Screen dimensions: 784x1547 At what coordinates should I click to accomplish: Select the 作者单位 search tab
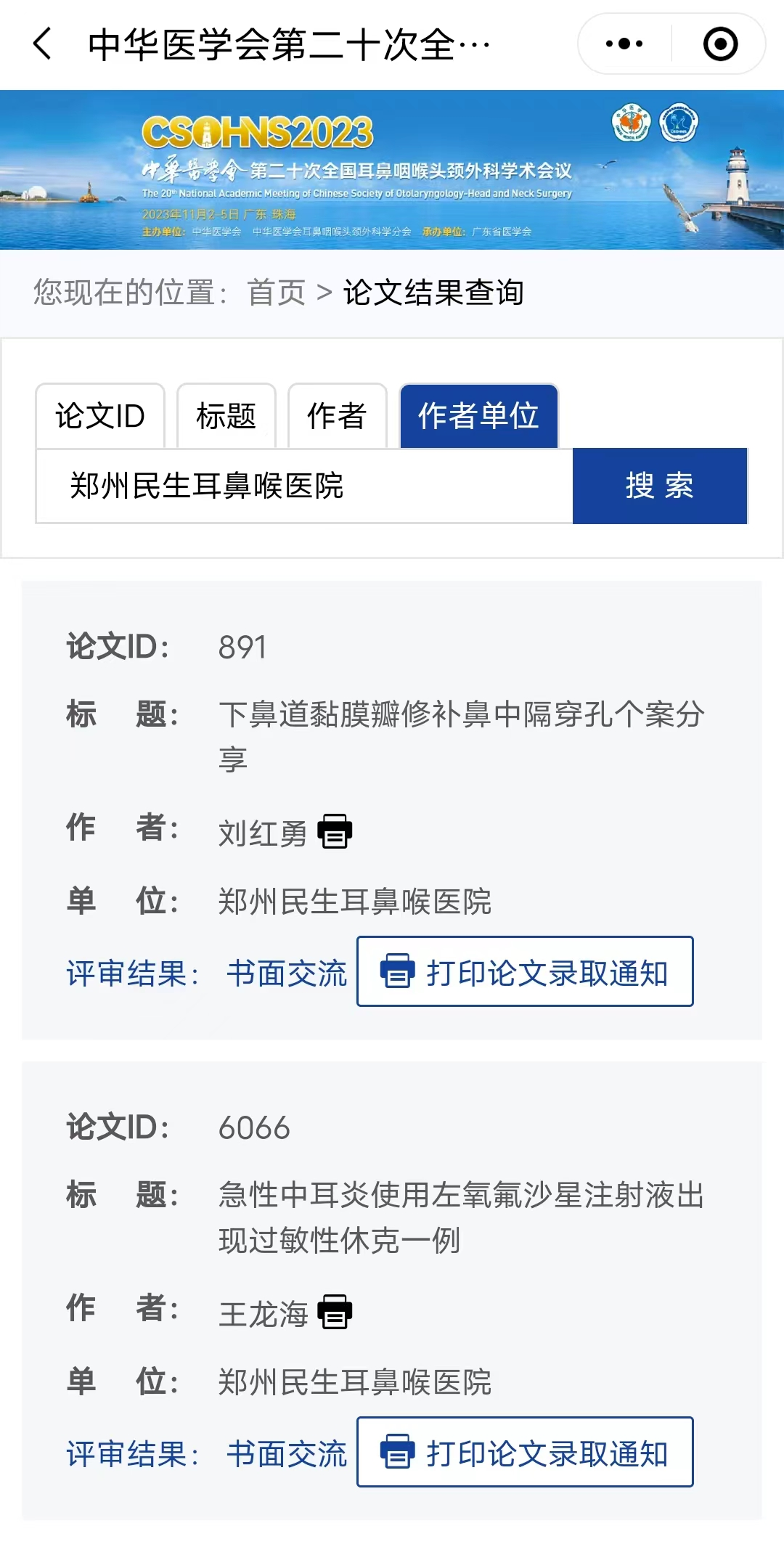(x=478, y=416)
